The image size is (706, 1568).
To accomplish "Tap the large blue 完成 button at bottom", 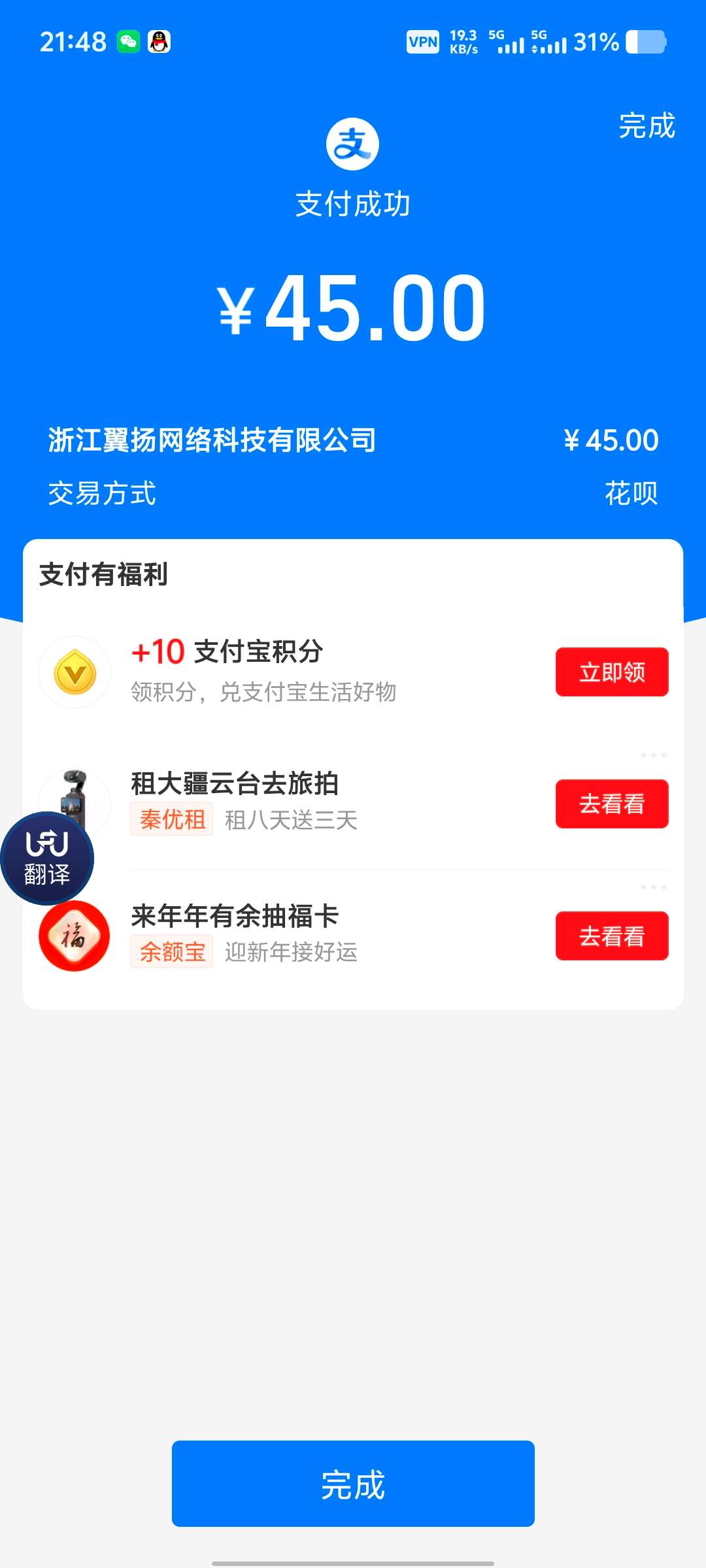I will 353,1483.
